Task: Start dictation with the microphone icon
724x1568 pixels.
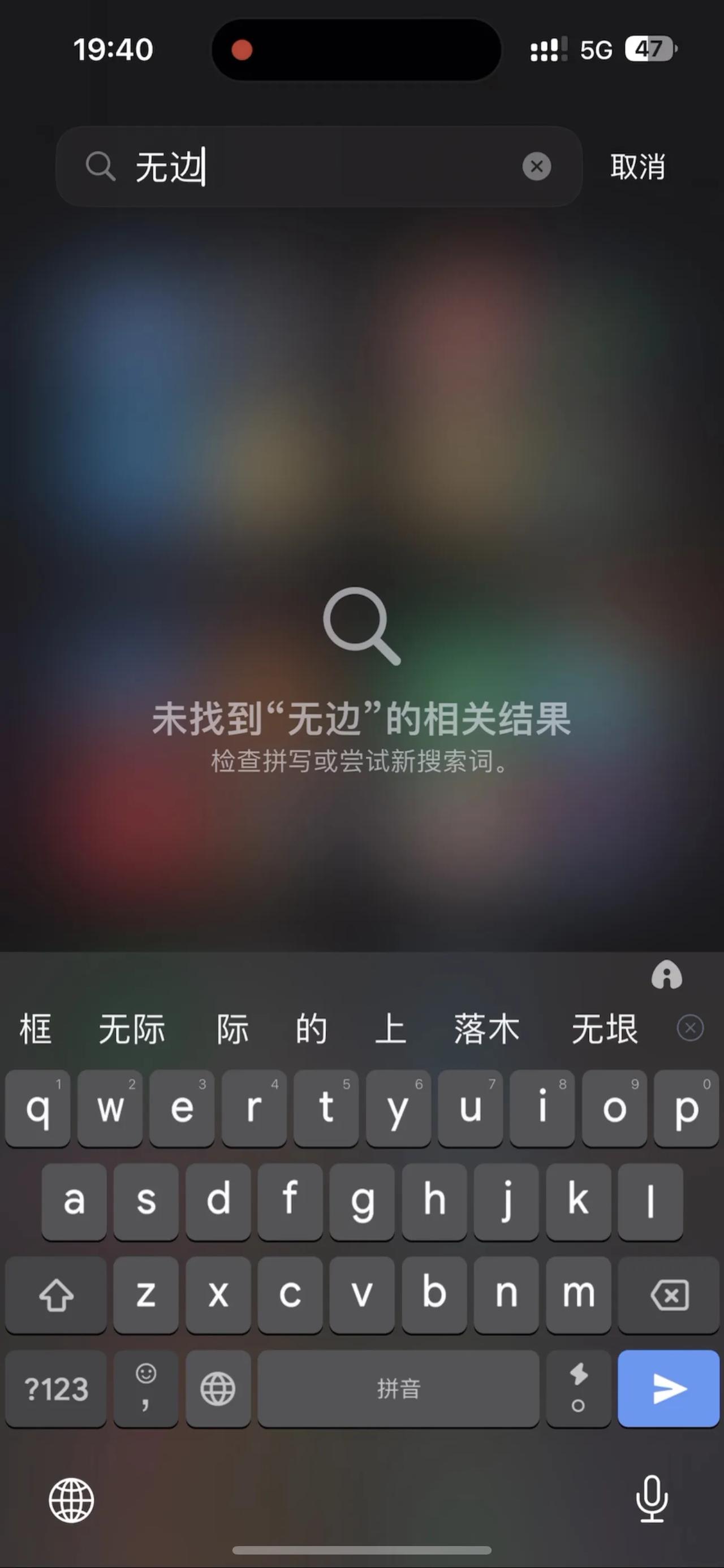Action: pyautogui.click(x=652, y=1498)
